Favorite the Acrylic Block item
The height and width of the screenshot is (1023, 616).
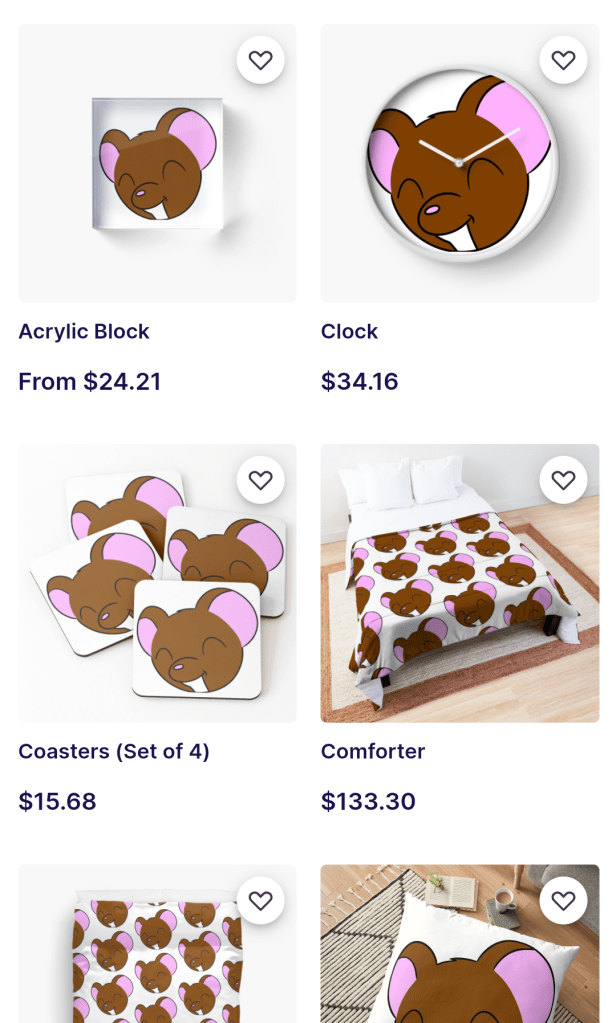point(260,60)
